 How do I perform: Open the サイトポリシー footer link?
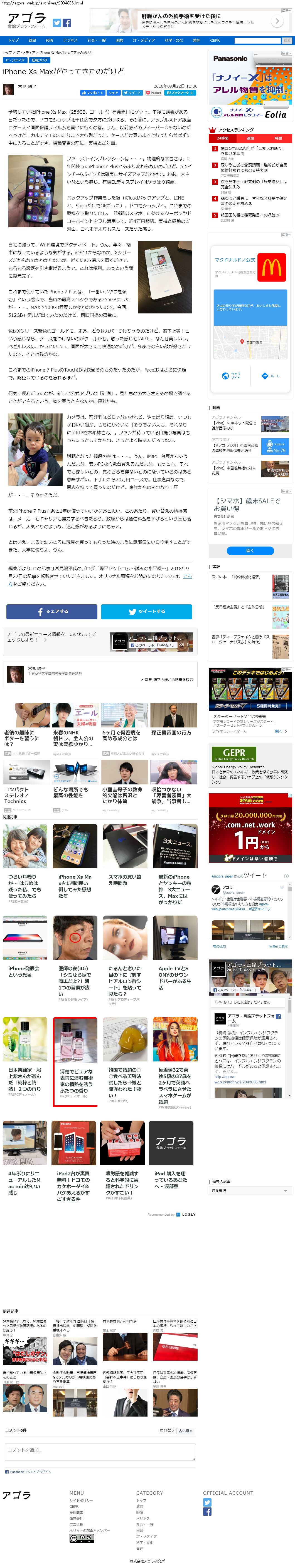click(81, 1500)
